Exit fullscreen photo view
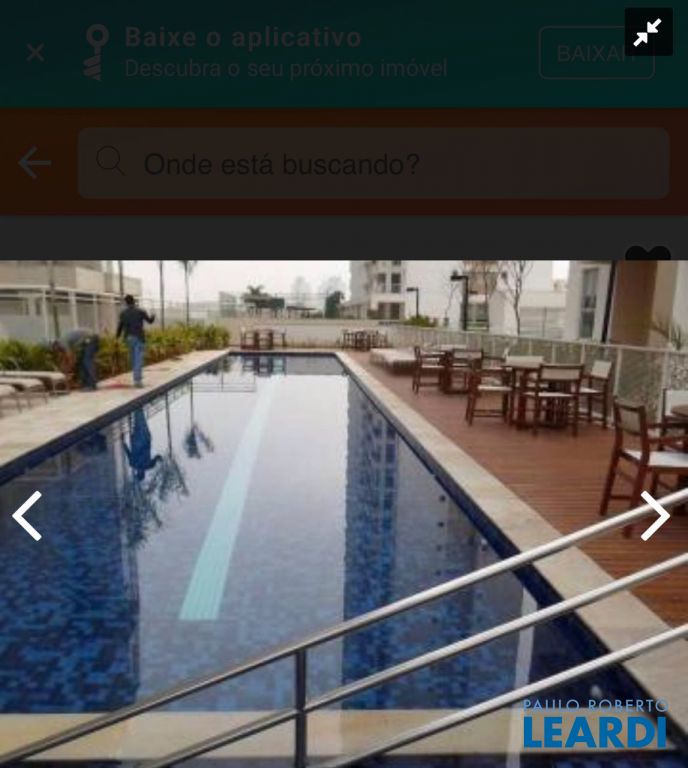Viewport: 688px width, 768px height. [x=648, y=32]
